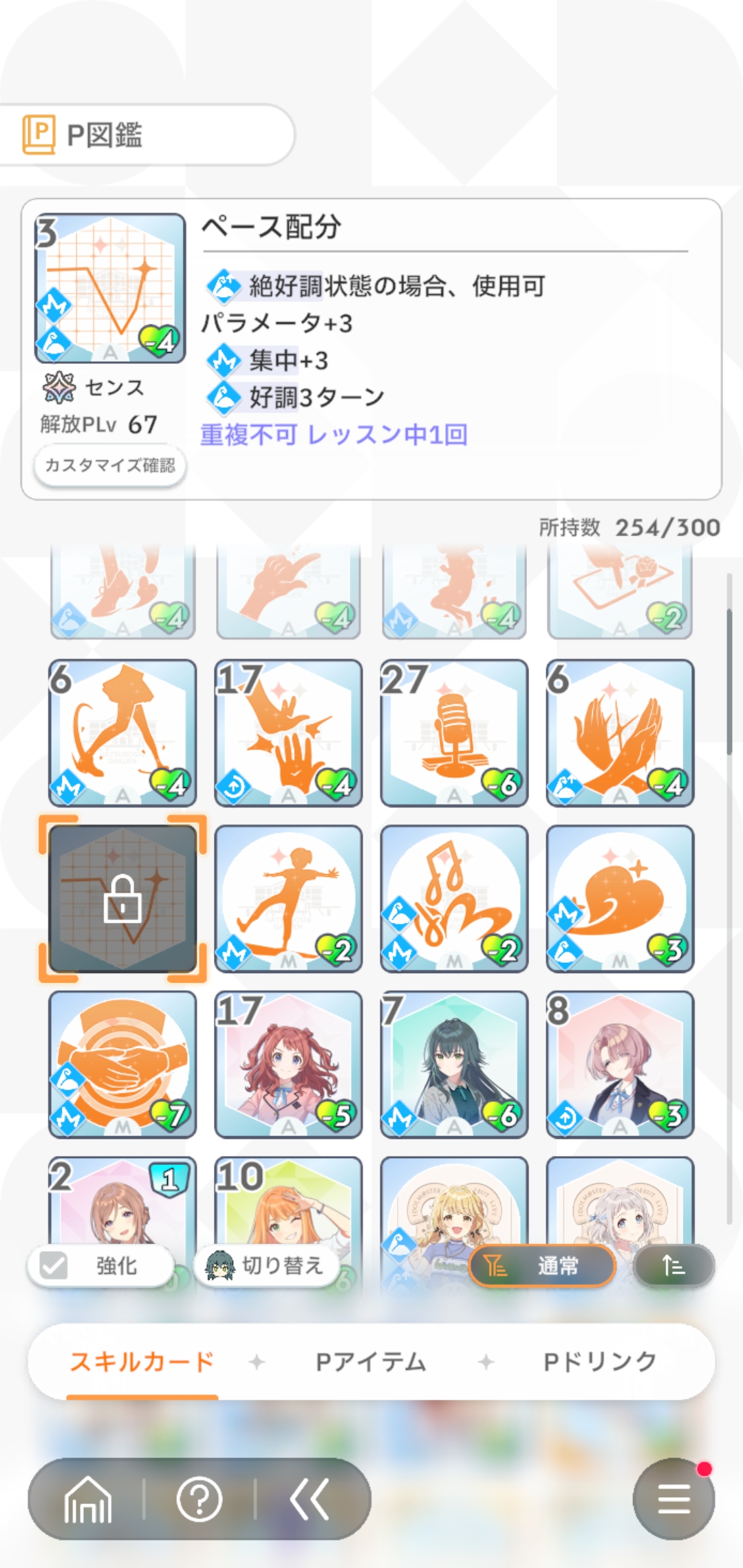This screenshot has width=743, height=1568.
Task: Select the music notes skill card
Action: pos(454,899)
